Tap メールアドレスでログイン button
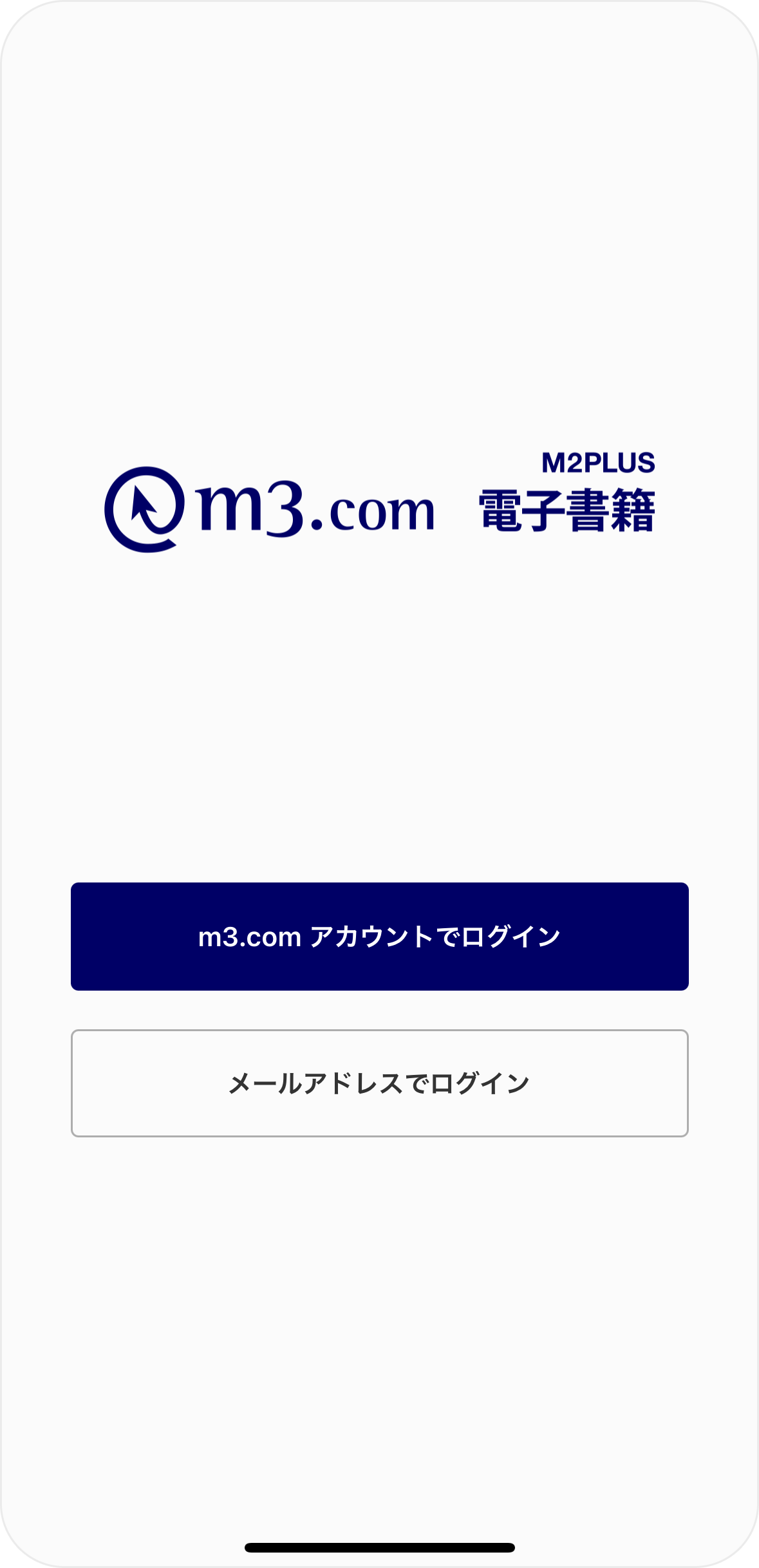759x1568 pixels. point(379,1083)
